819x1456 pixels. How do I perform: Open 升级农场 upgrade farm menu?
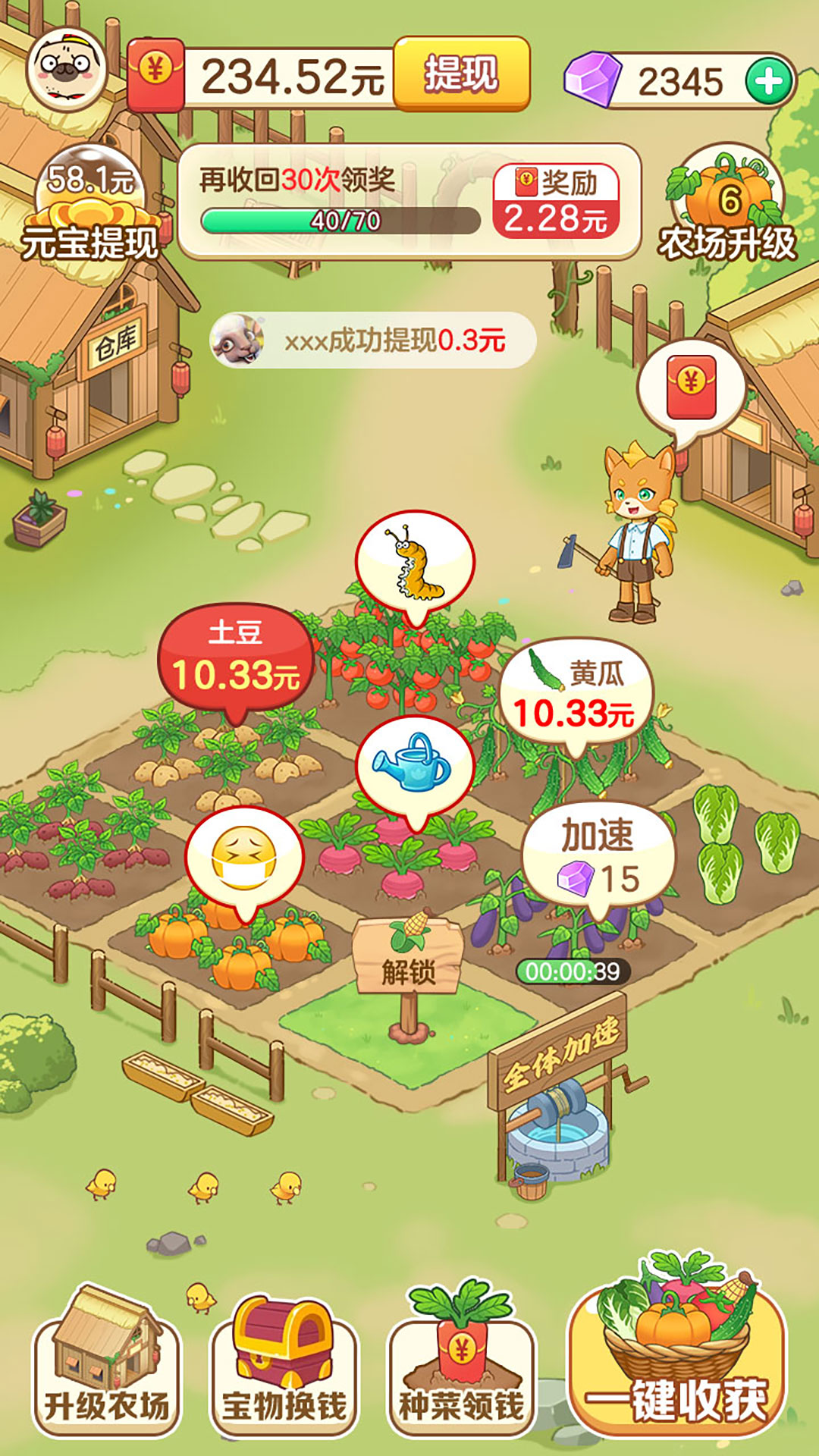click(x=106, y=1361)
